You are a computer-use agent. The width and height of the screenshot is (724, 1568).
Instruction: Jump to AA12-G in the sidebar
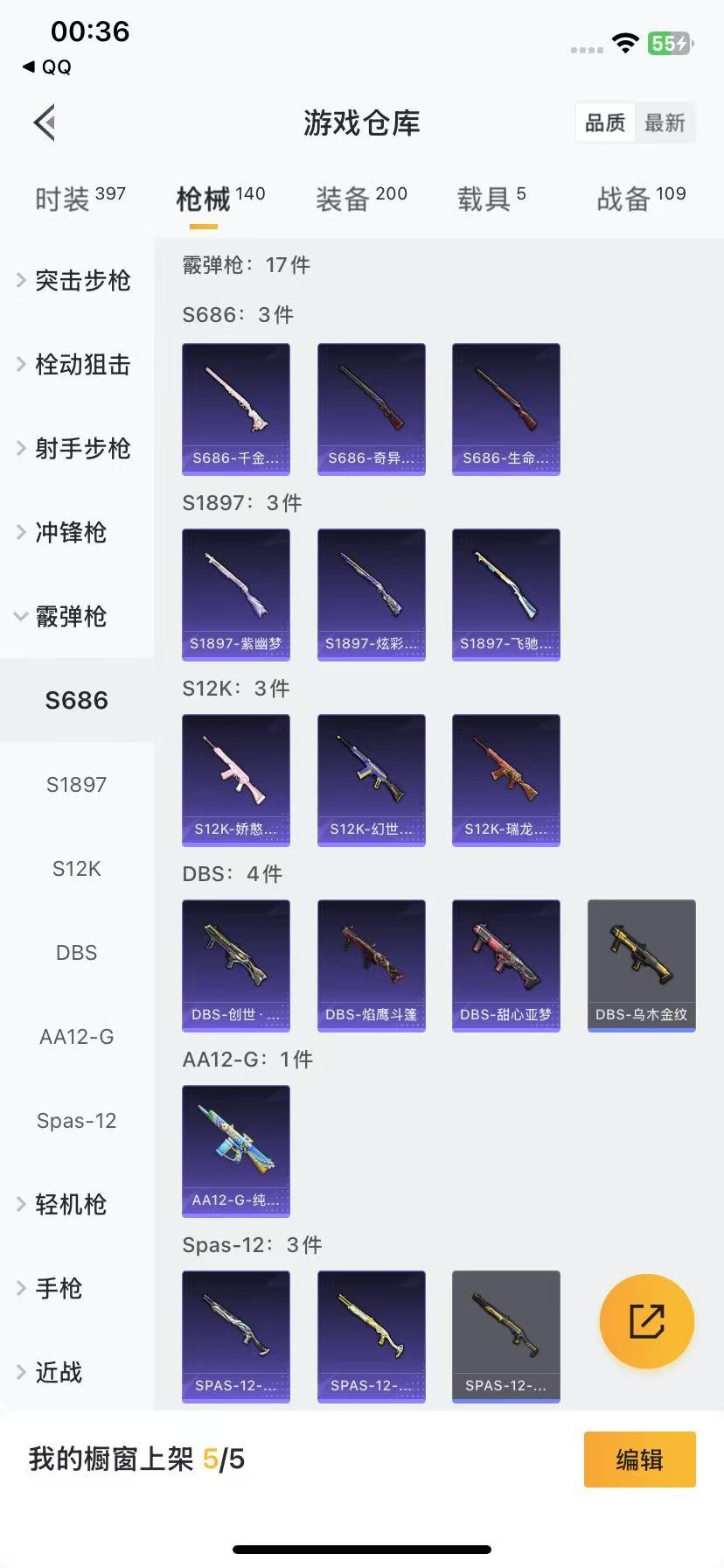(76, 1036)
